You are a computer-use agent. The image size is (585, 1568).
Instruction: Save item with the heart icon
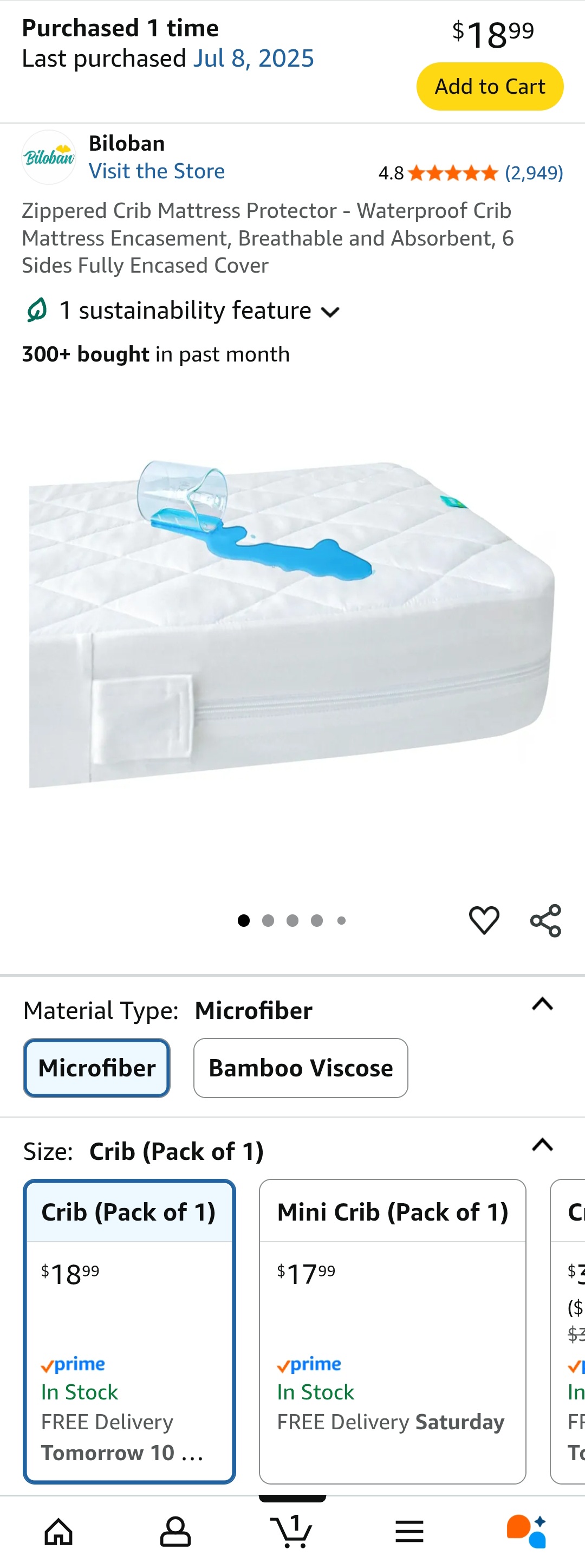point(484,920)
